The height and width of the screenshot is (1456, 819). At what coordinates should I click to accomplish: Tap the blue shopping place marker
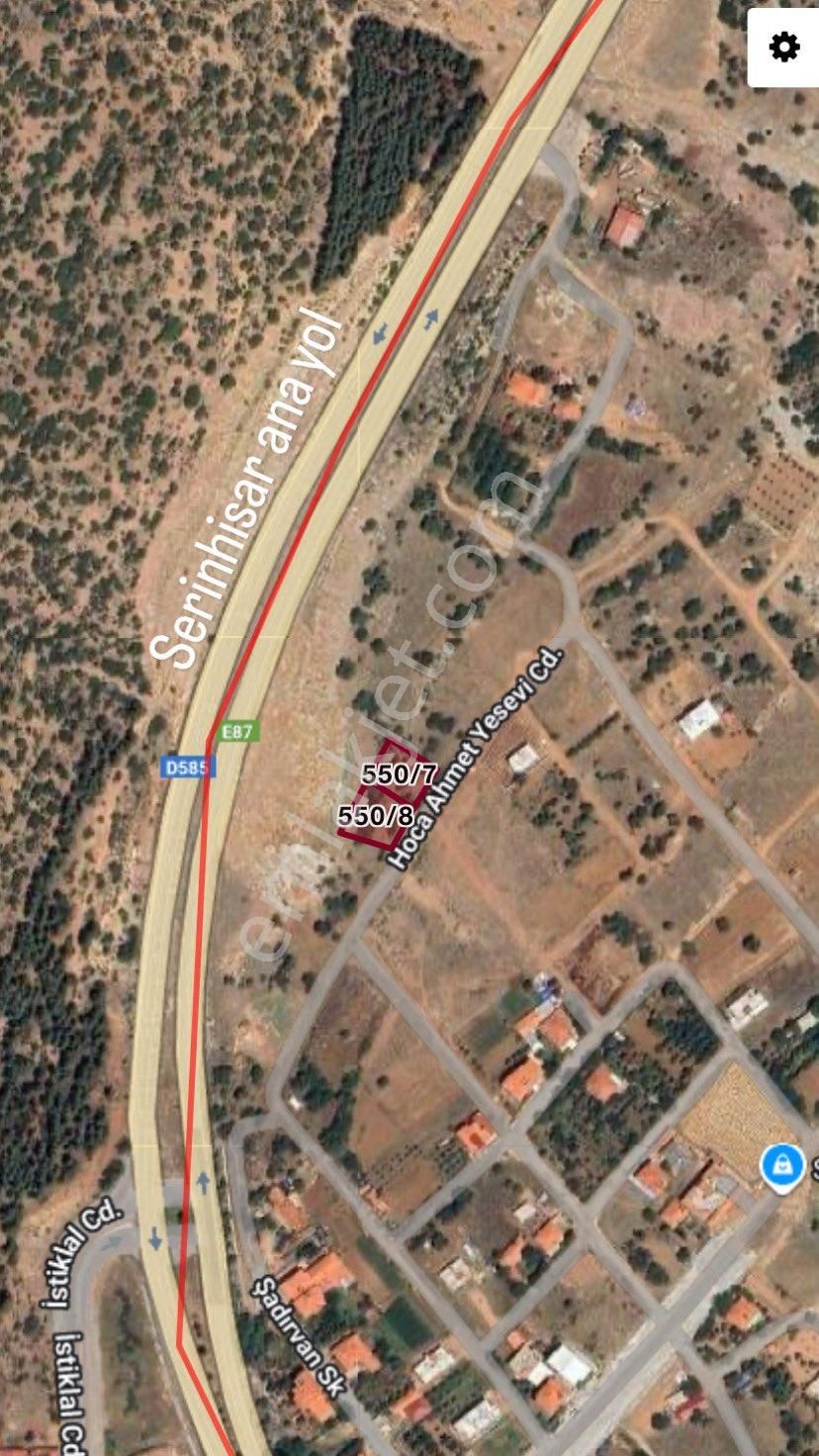[x=781, y=1164]
